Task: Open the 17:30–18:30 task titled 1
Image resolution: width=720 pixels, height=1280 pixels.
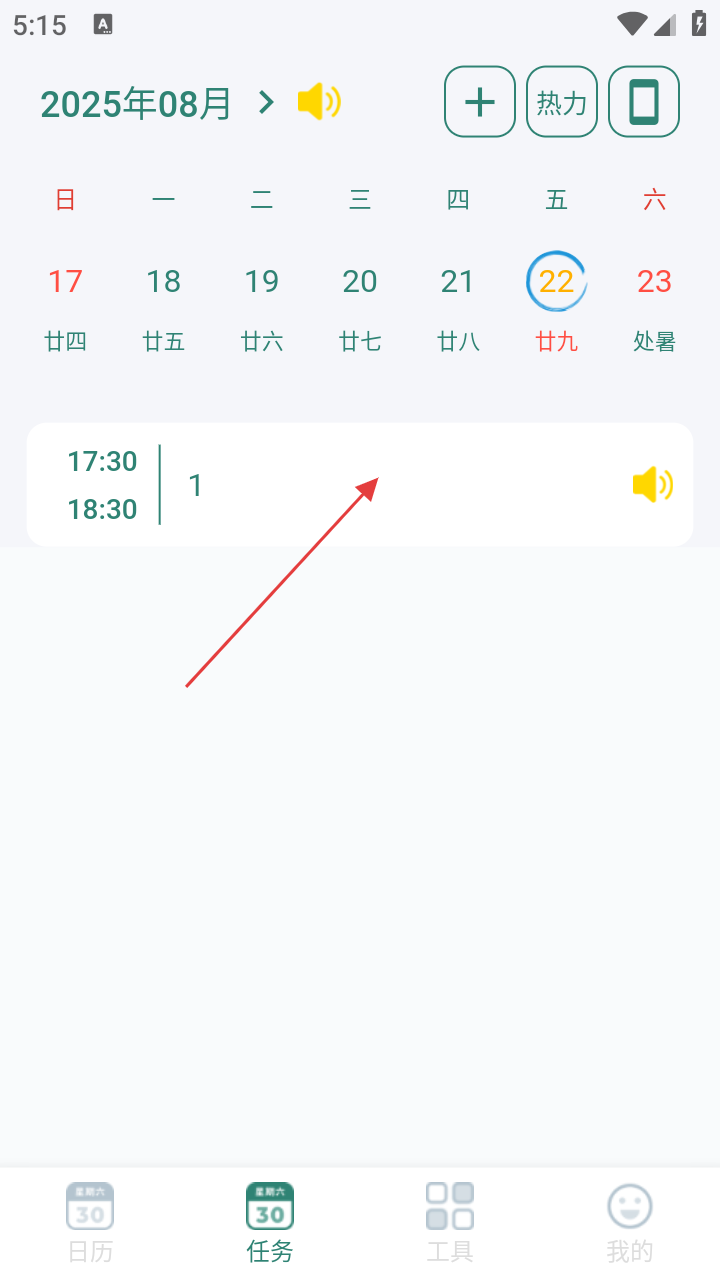Action: [x=360, y=485]
